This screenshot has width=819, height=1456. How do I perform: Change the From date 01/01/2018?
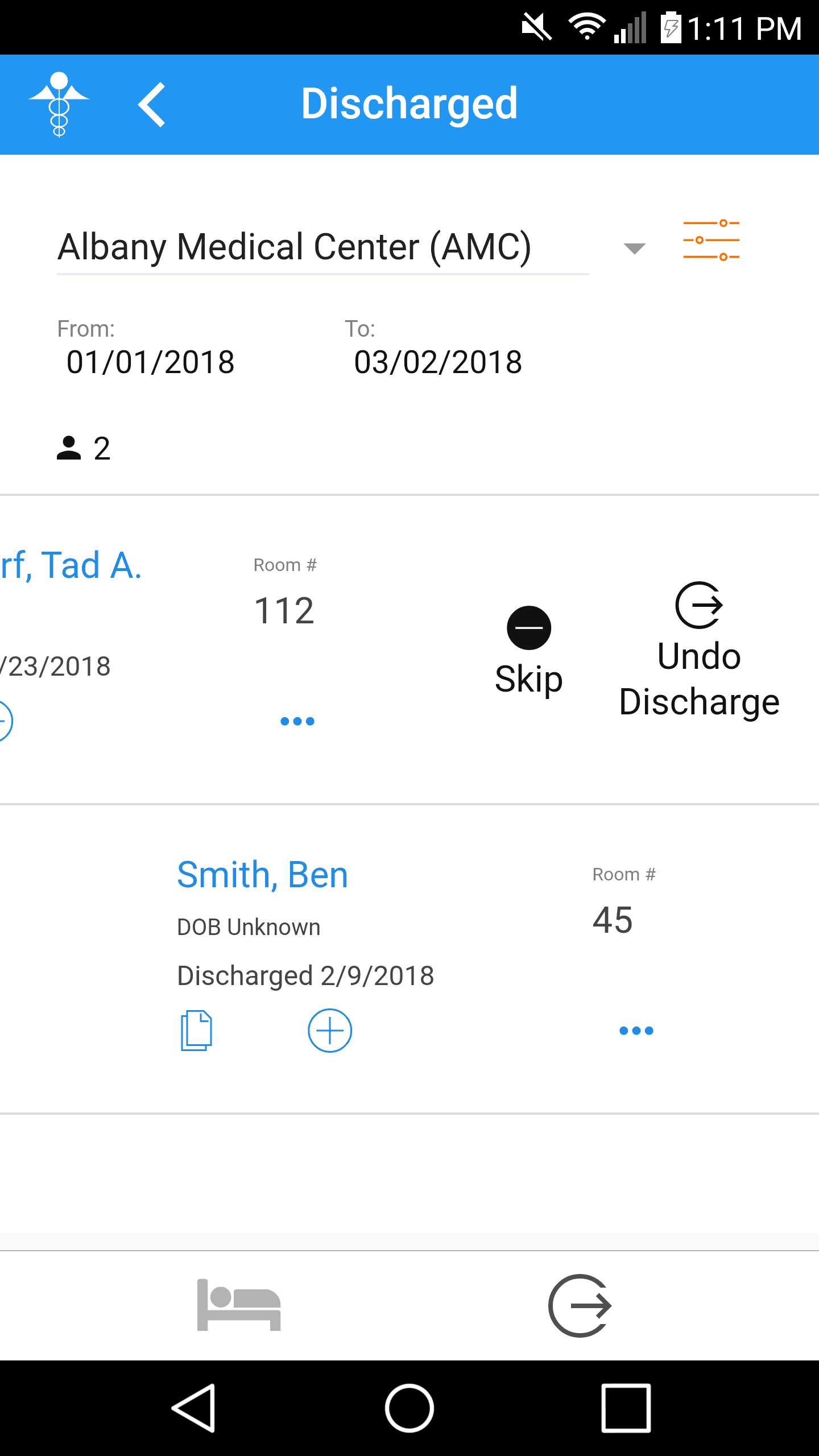coord(150,362)
